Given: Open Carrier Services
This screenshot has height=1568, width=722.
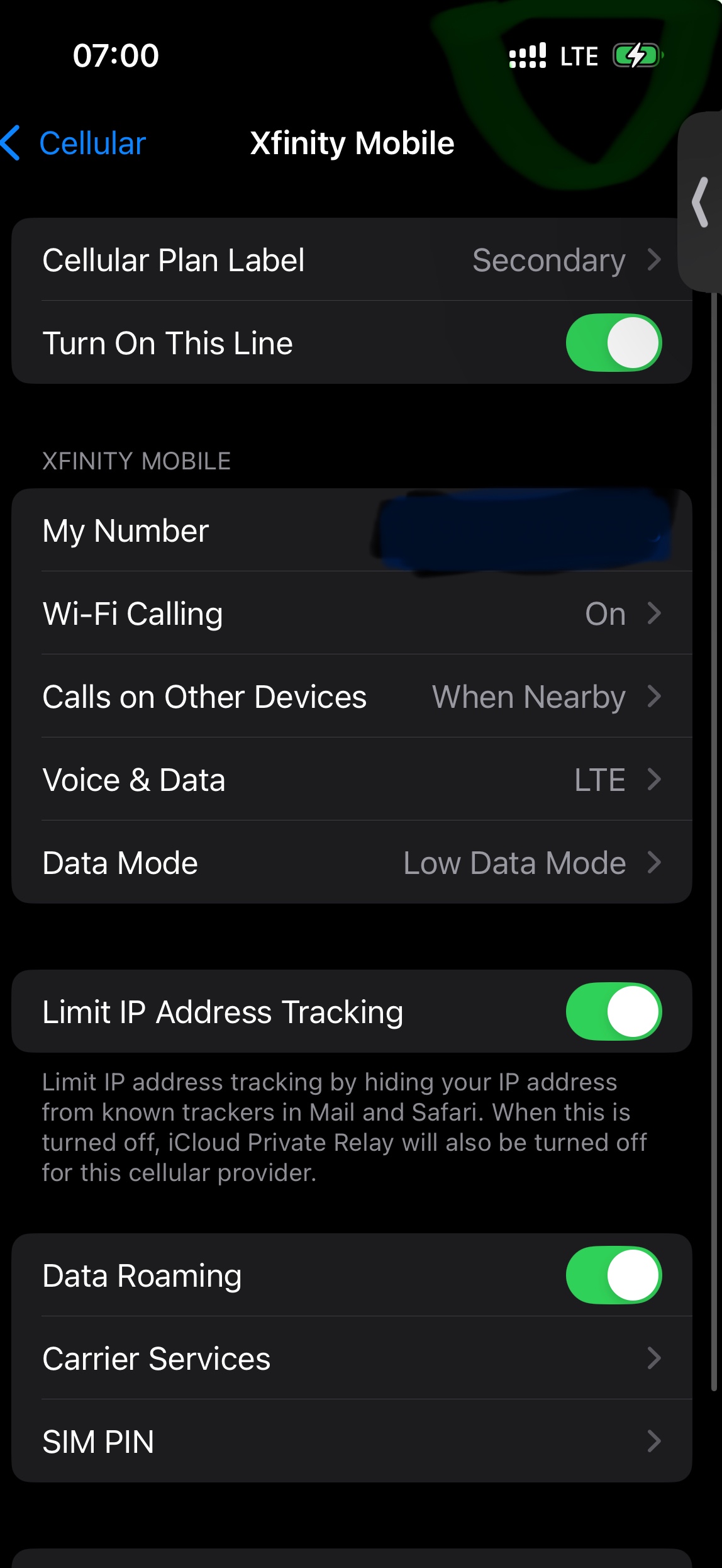Looking at the screenshot, I should (351, 1358).
